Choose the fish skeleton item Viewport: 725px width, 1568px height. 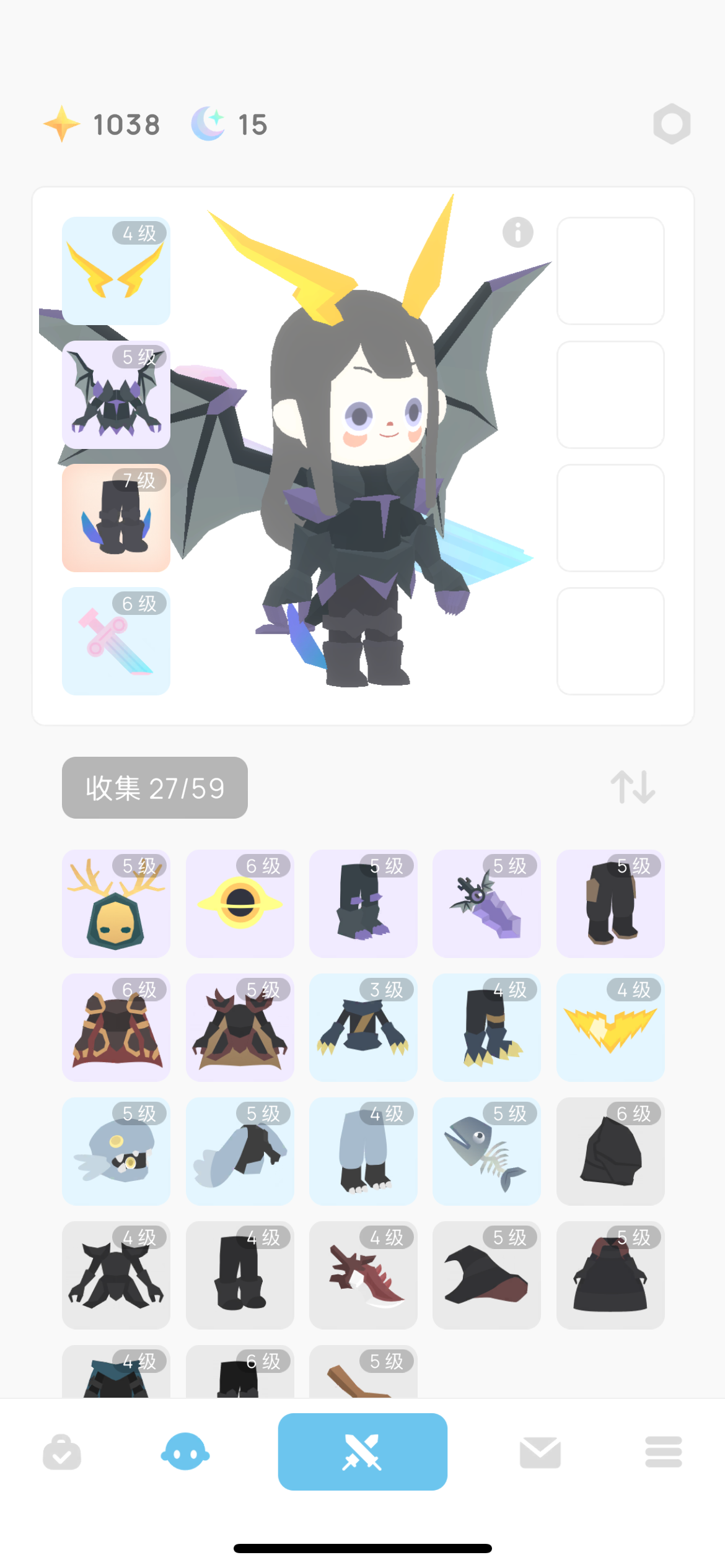486,1151
